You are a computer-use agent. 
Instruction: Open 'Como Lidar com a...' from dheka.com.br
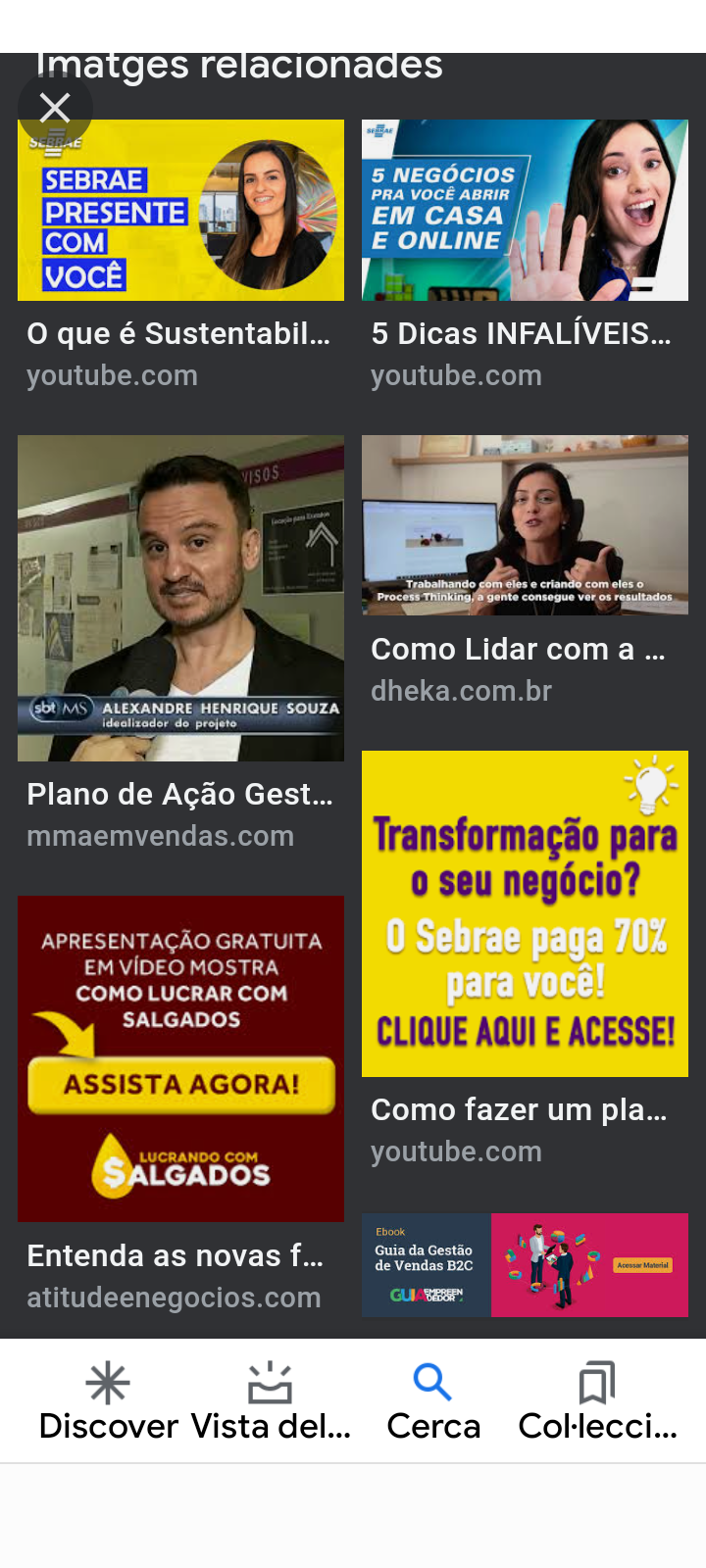(525, 525)
